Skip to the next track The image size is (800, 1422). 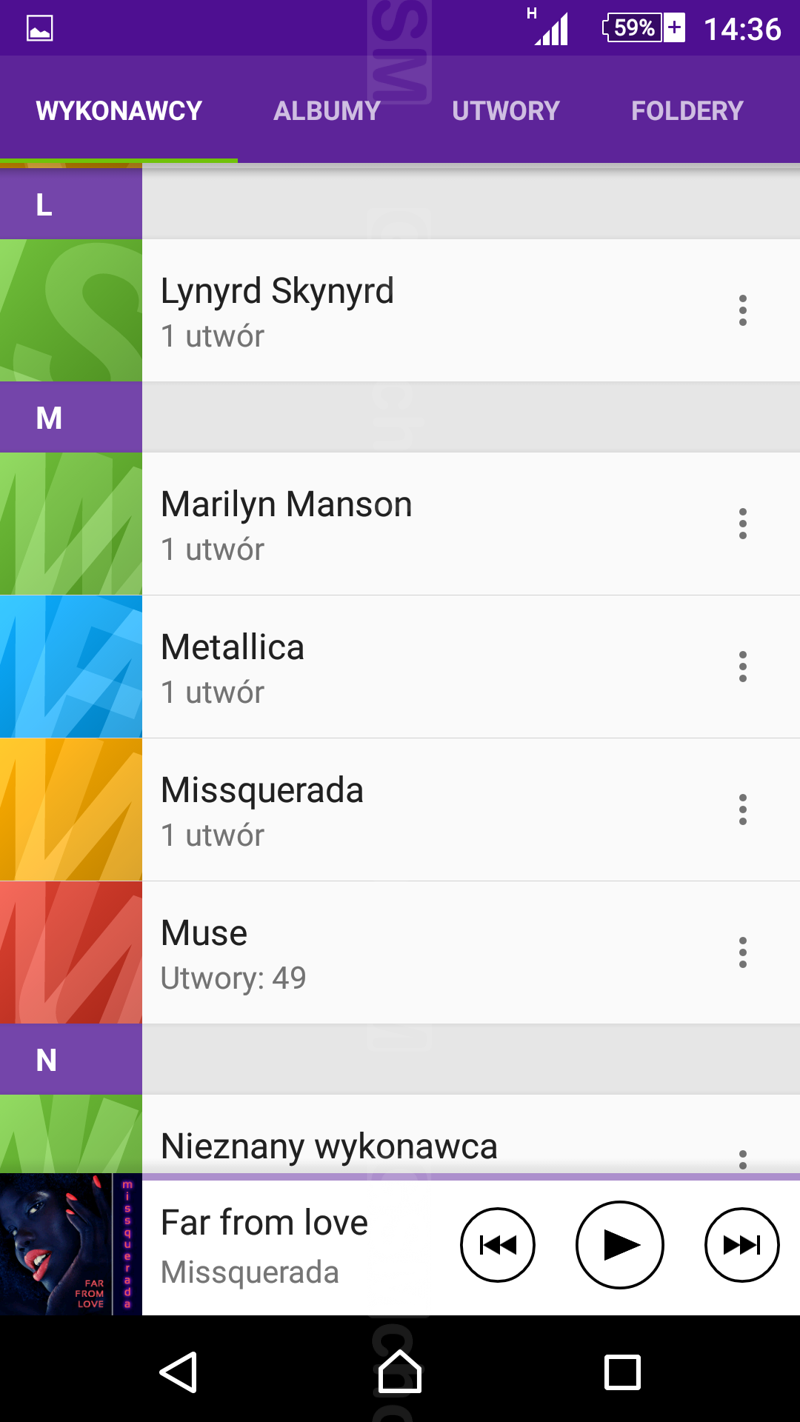pyautogui.click(x=742, y=1245)
